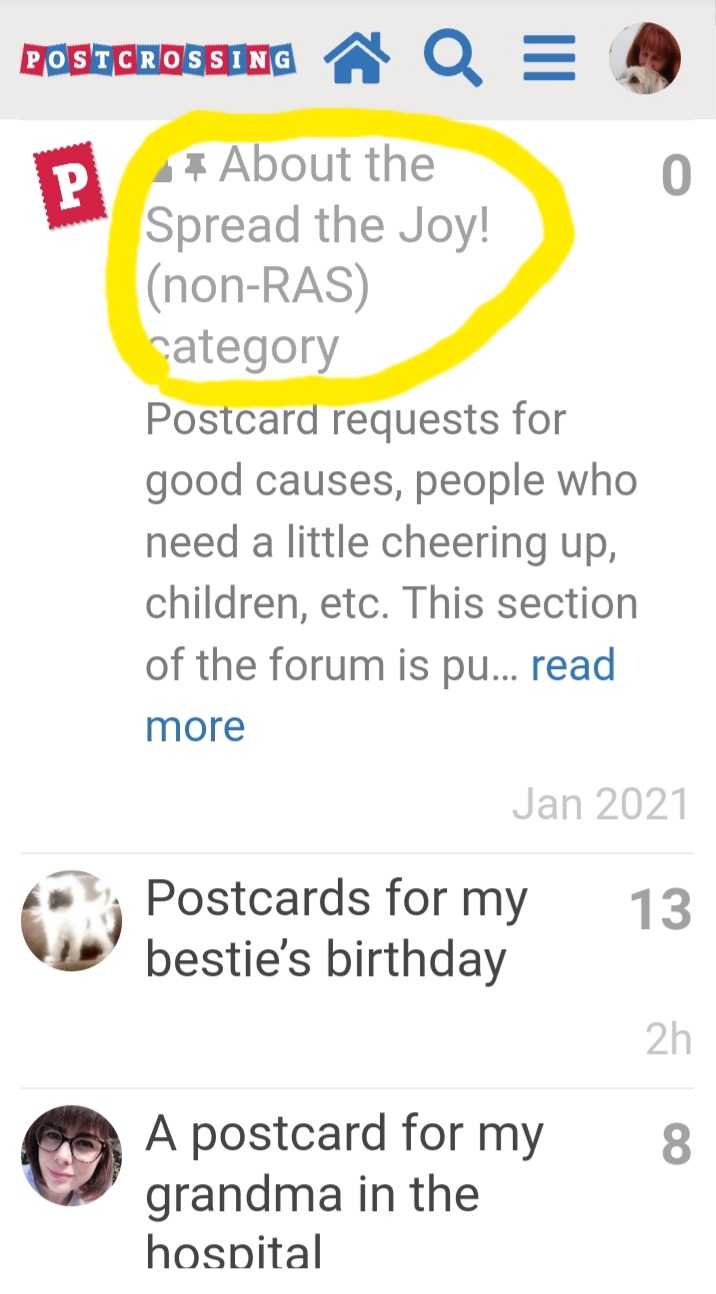716x1294 pixels.
Task: Open your profile avatar menu
Action: (645, 58)
